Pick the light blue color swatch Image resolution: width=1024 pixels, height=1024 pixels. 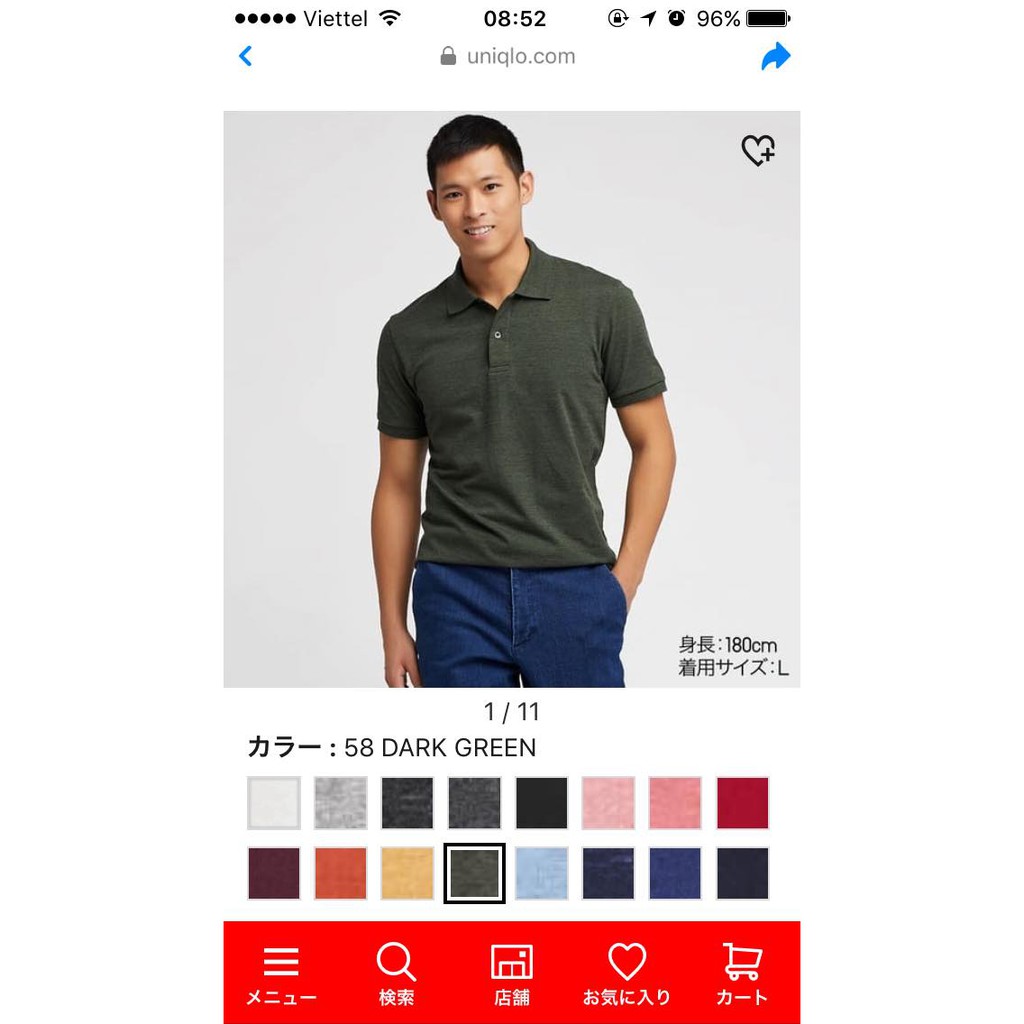click(x=542, y=873)
